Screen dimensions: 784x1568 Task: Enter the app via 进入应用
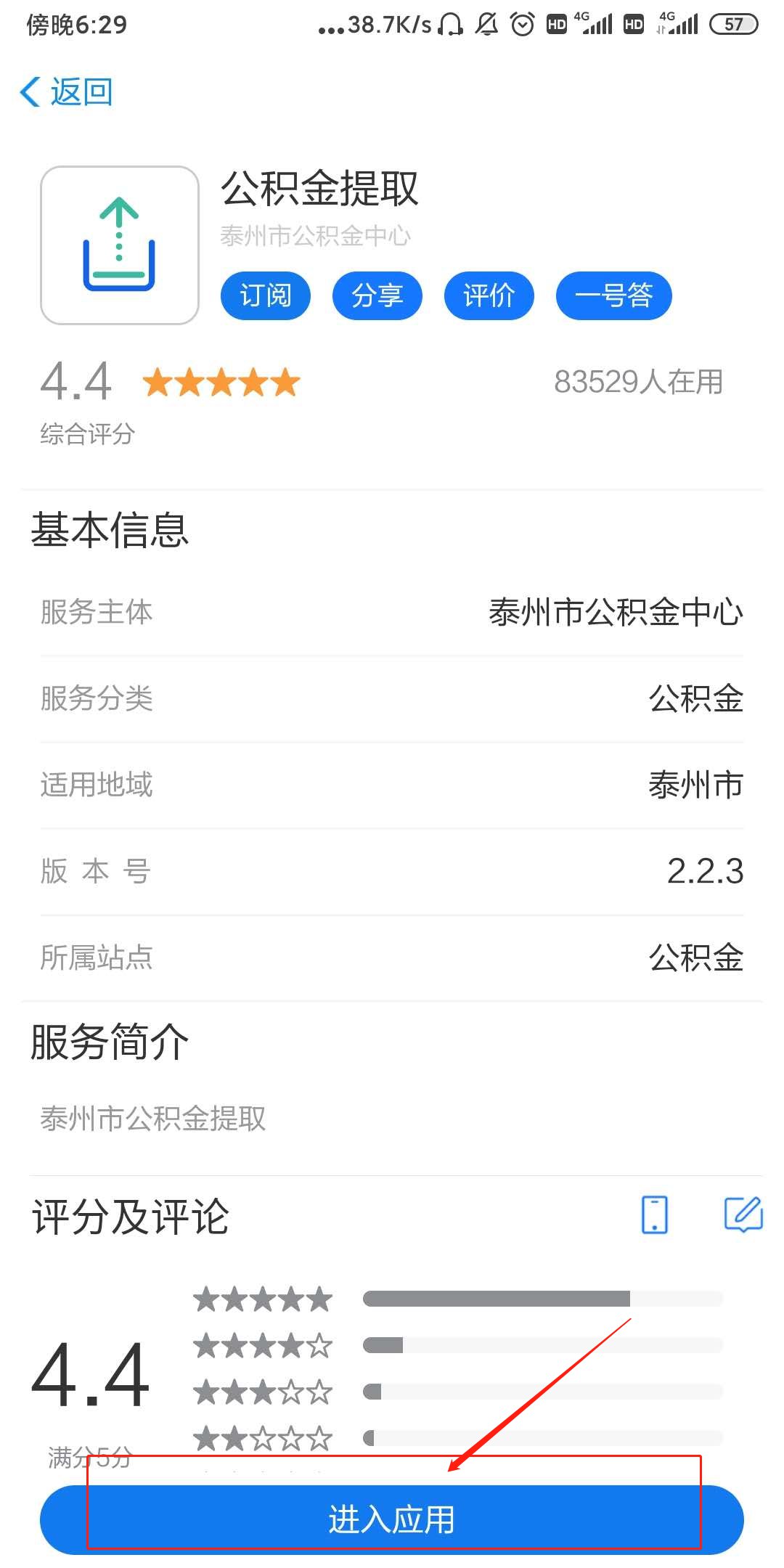point(392,1519)
